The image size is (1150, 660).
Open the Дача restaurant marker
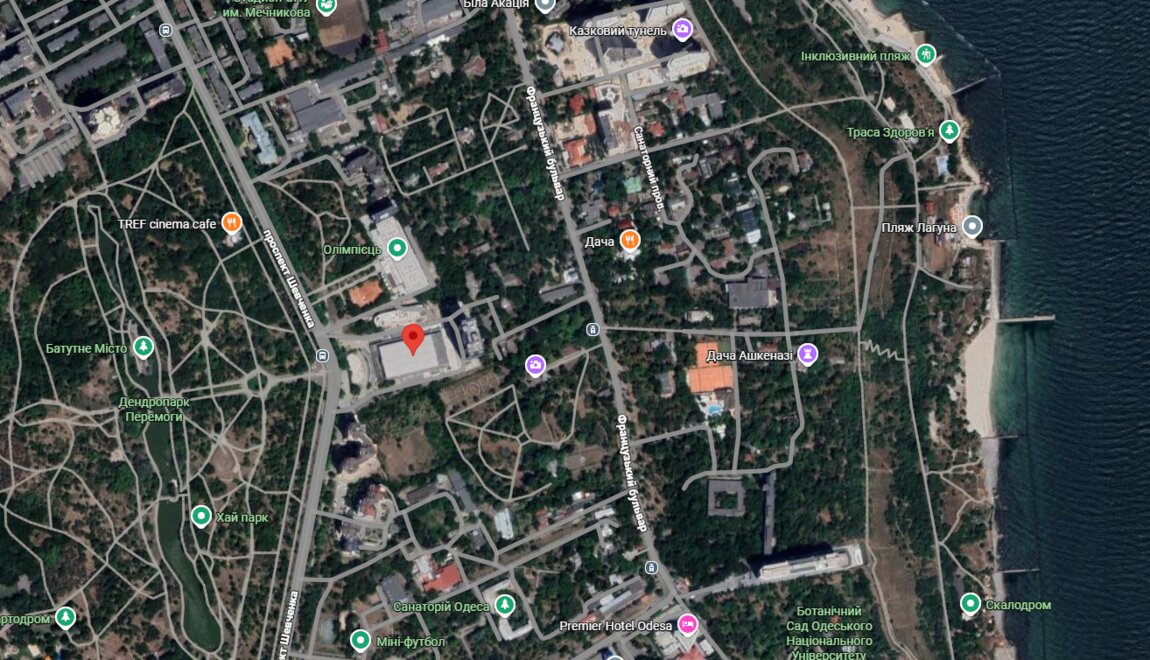point(629,240)
